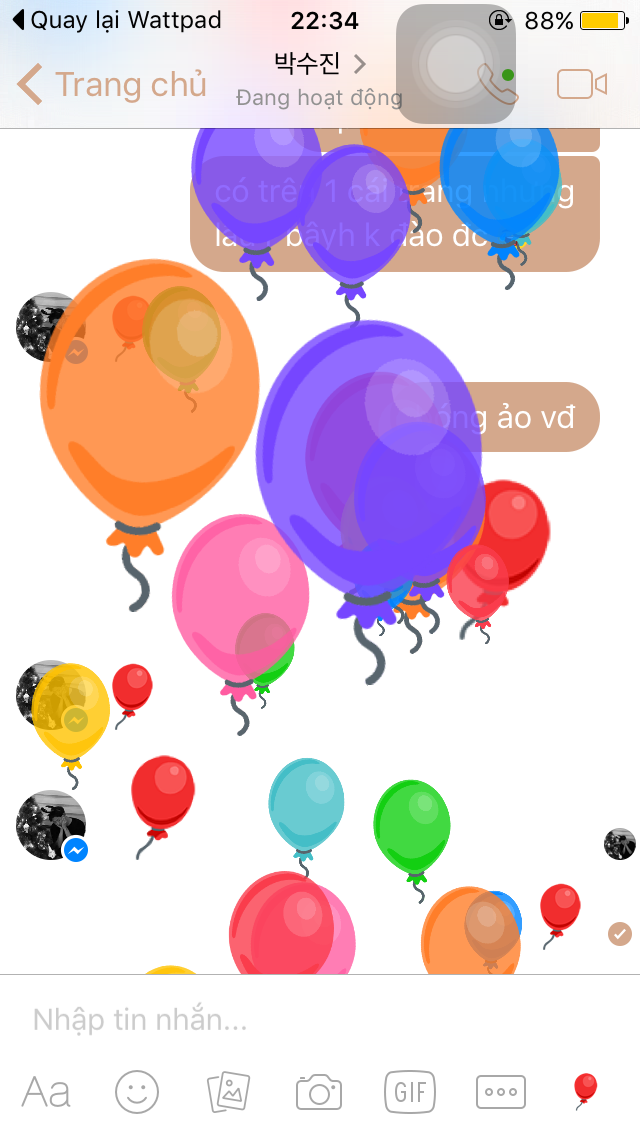Screen dimensions: 640x1136
Task: Open the camera
Action: (x=319, y=1092)
